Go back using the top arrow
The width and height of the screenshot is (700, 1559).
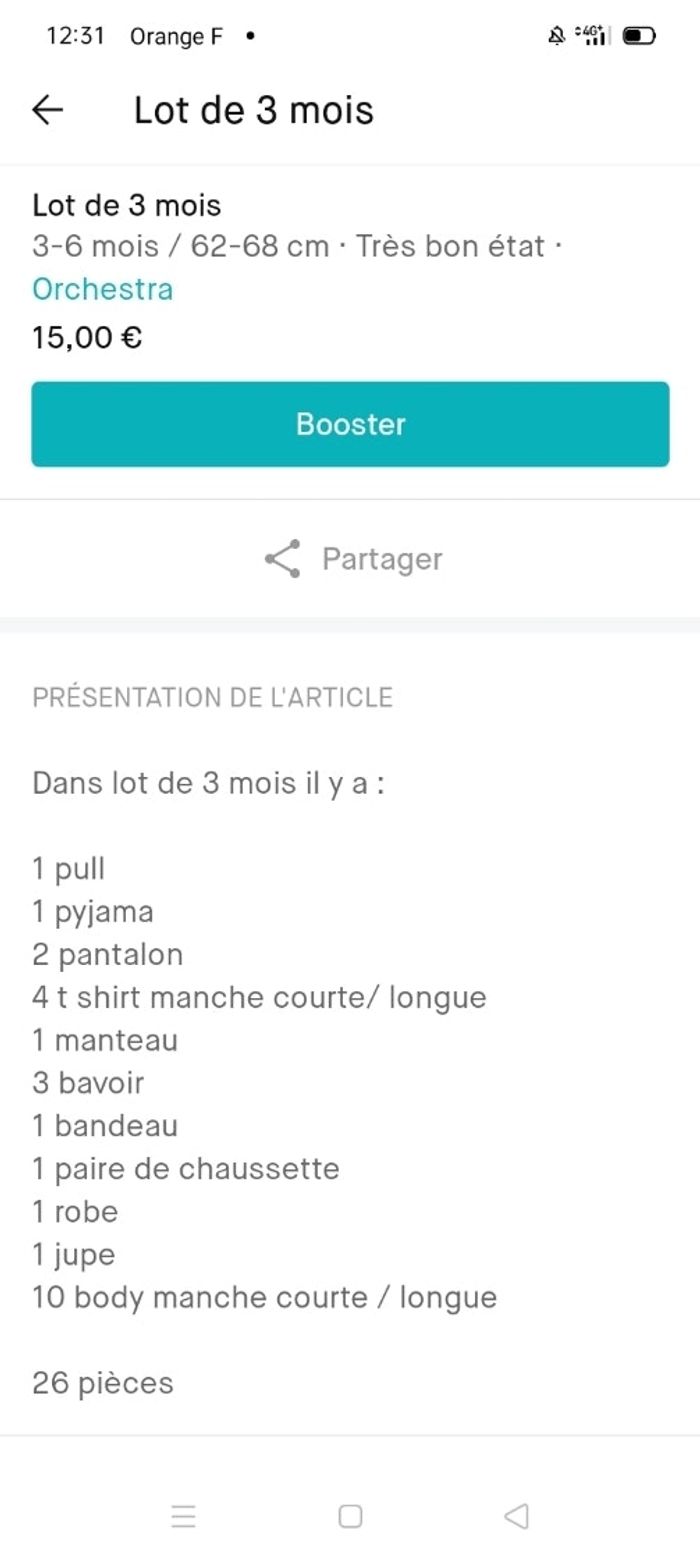(x=48, y=110)
